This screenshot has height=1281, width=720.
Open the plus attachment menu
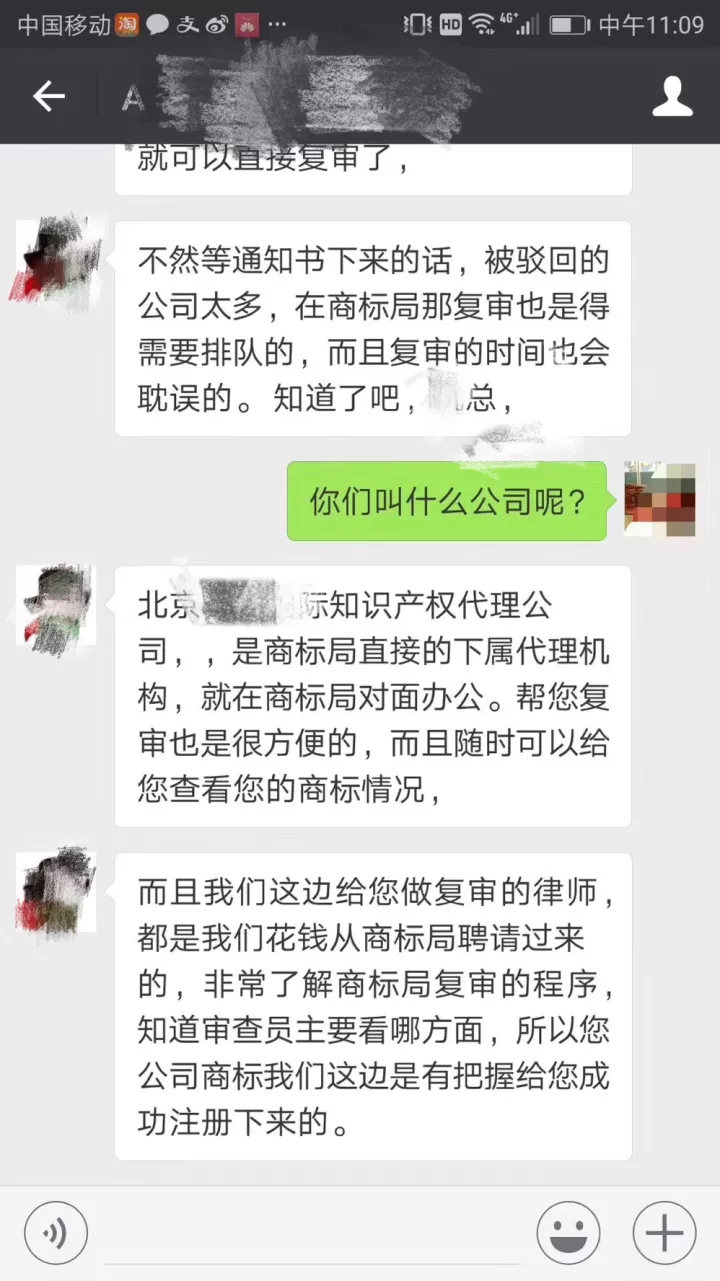click(x=664, y=1232)
